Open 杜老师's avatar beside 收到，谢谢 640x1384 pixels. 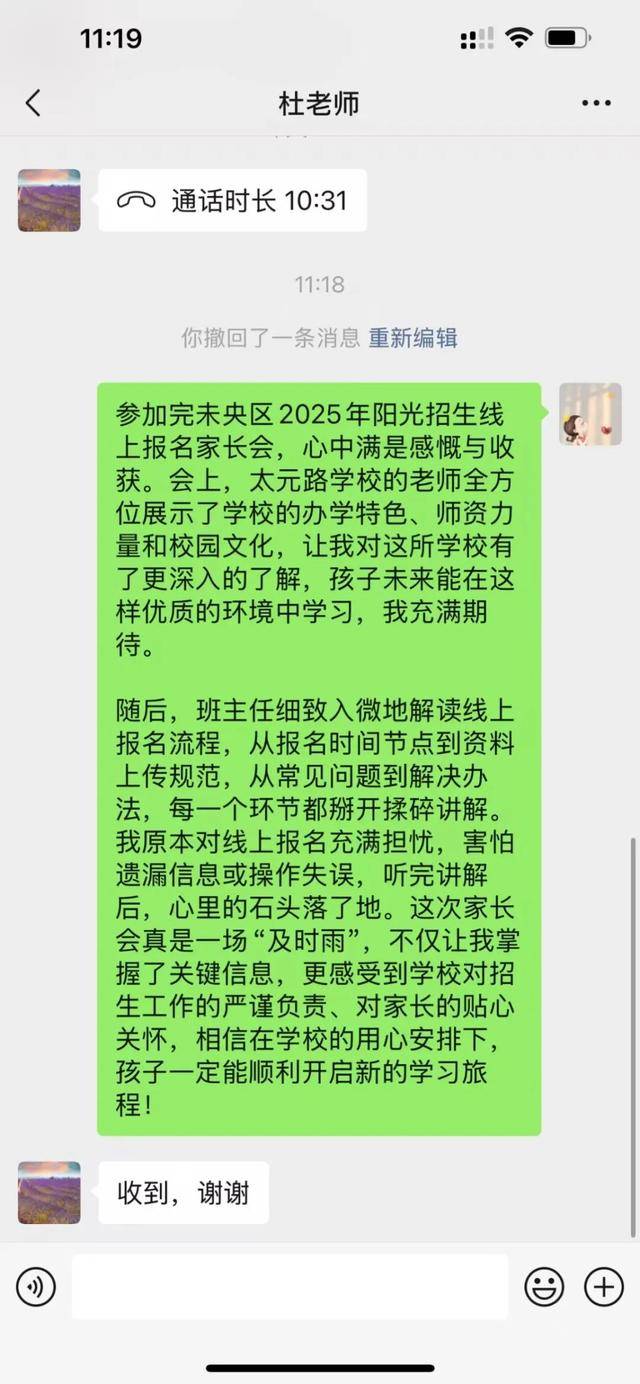[49, 1192]
